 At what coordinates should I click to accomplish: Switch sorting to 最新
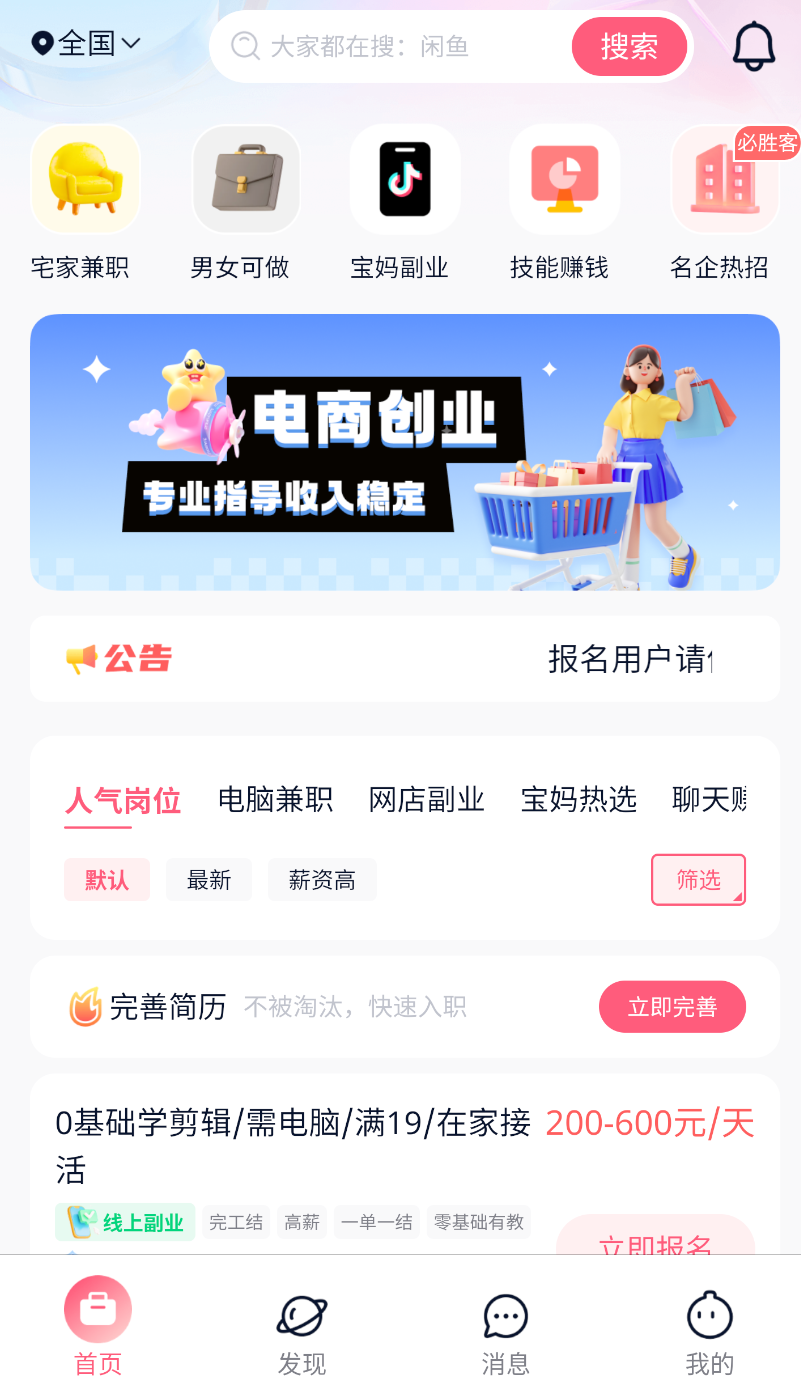208,879
